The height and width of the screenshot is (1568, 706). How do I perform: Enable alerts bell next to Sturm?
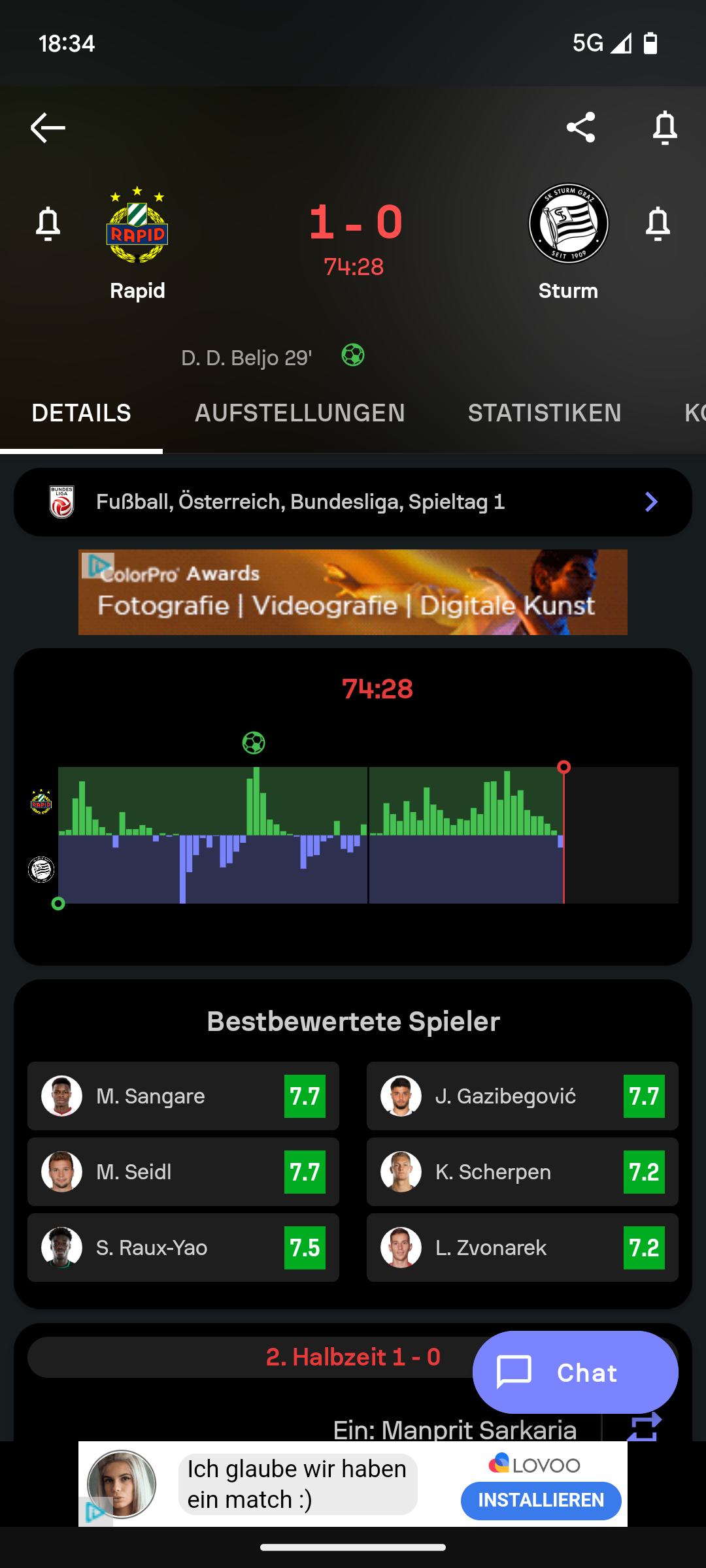(x=658, y=224)
